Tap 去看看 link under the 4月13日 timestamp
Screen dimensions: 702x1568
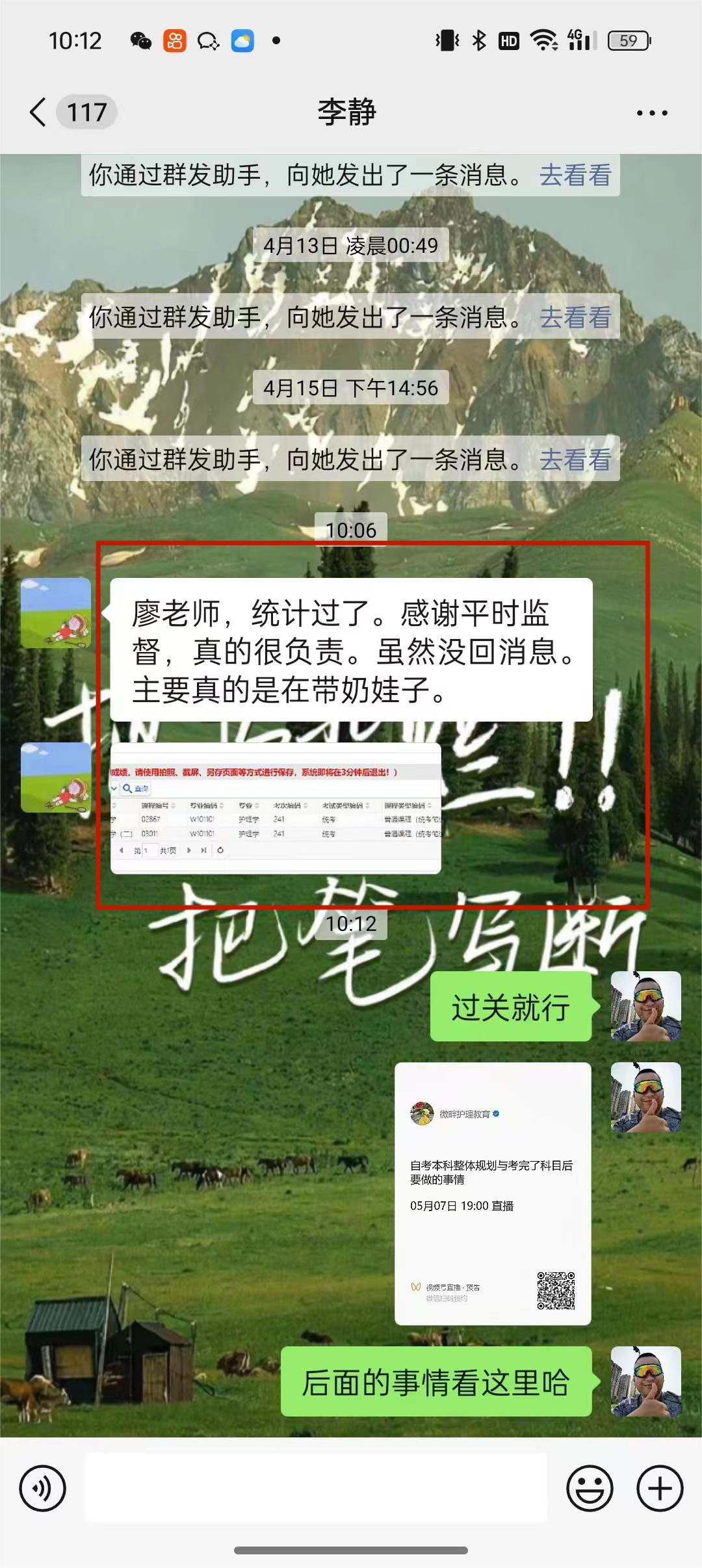pos(575,318)
